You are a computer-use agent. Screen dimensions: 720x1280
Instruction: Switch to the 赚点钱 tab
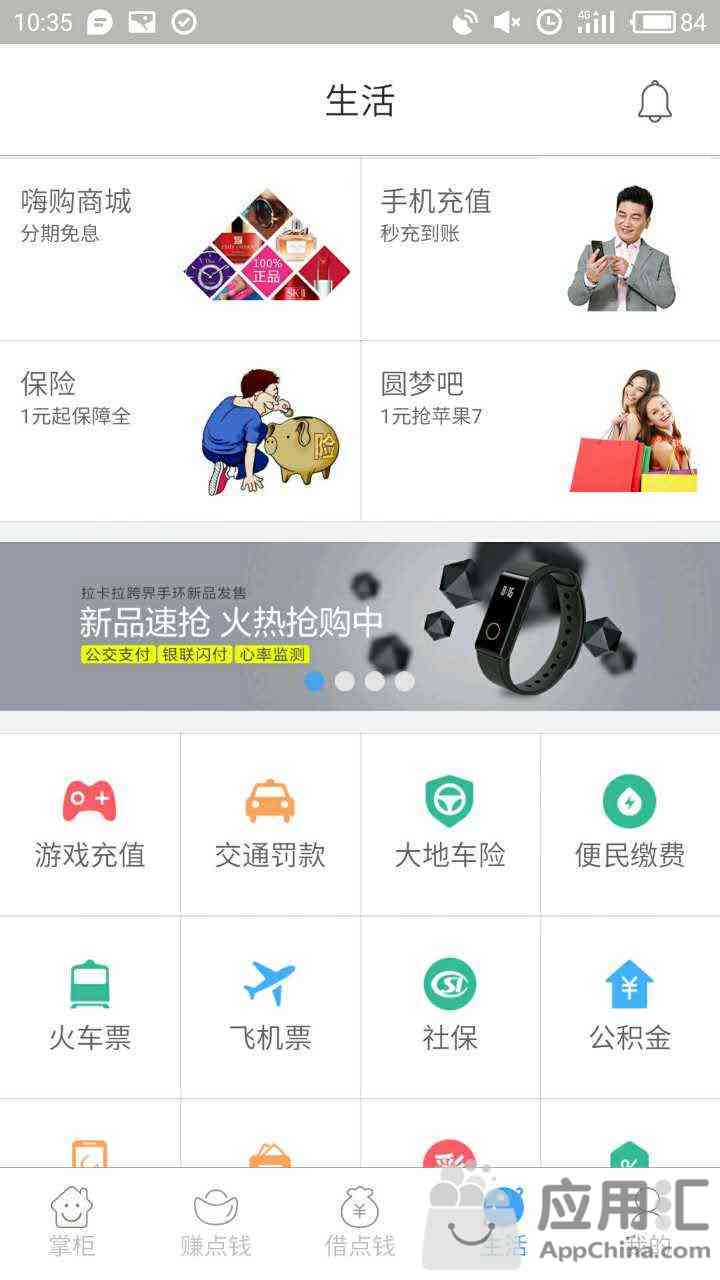tap(216, 1222)
